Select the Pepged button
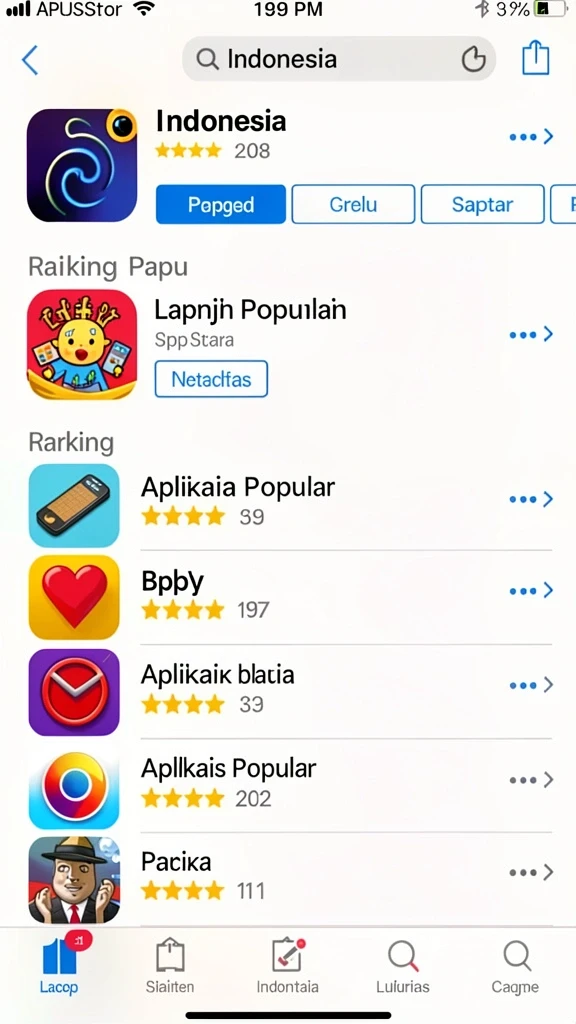This screenshot has width=576, height=1024. tap(221, 204)
